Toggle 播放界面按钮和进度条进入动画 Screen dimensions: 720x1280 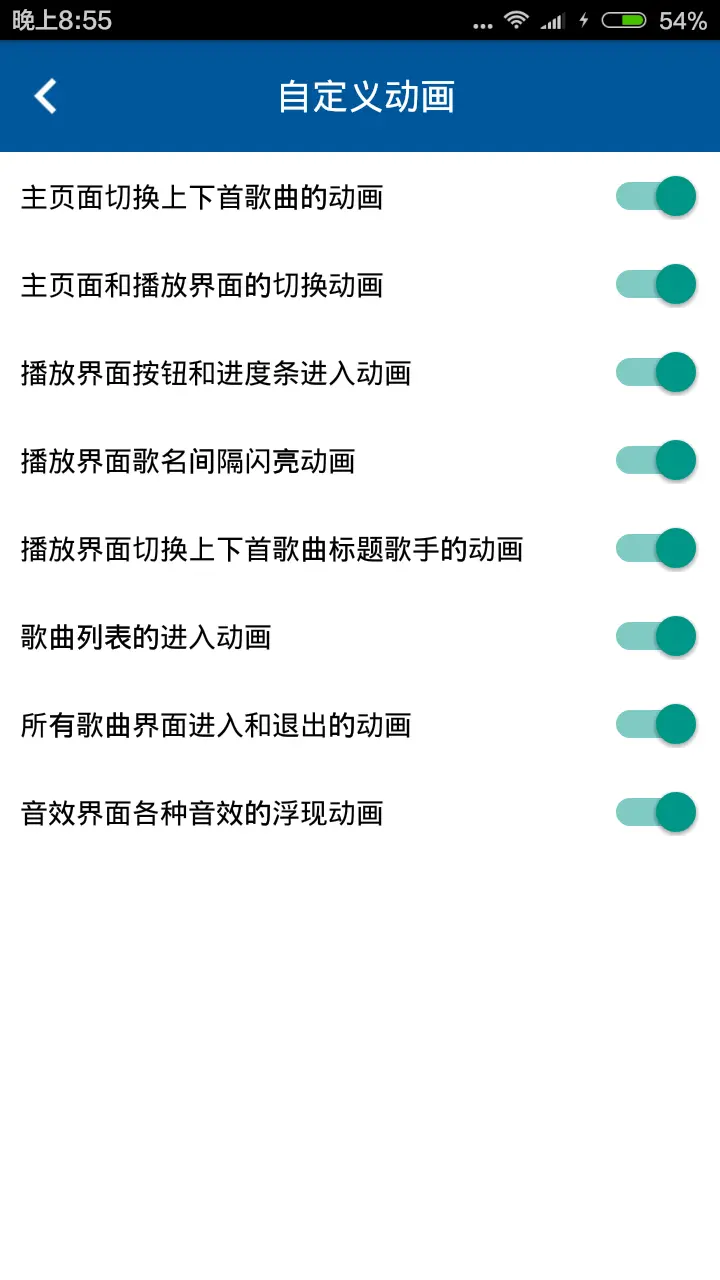655,372
